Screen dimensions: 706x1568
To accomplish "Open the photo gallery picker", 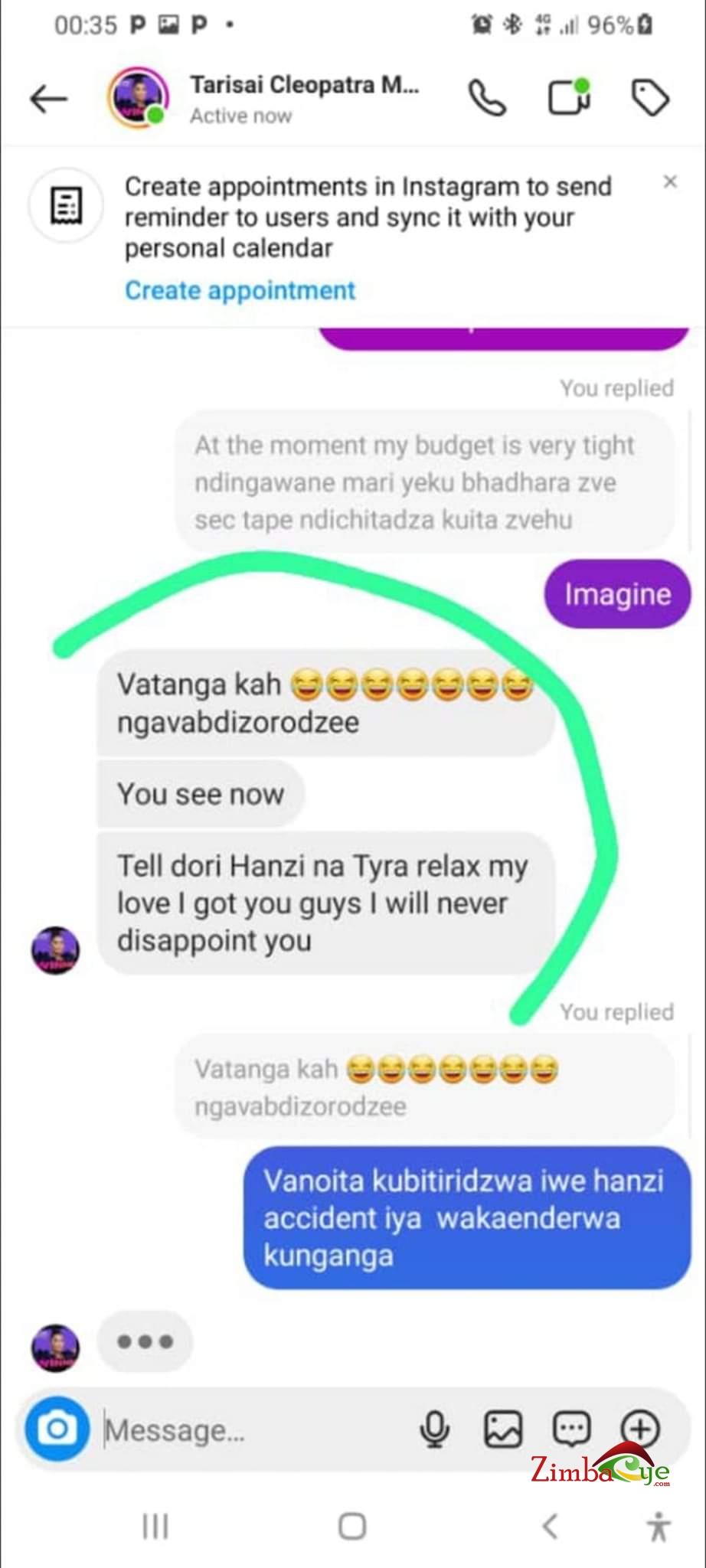I will 502,1429.
